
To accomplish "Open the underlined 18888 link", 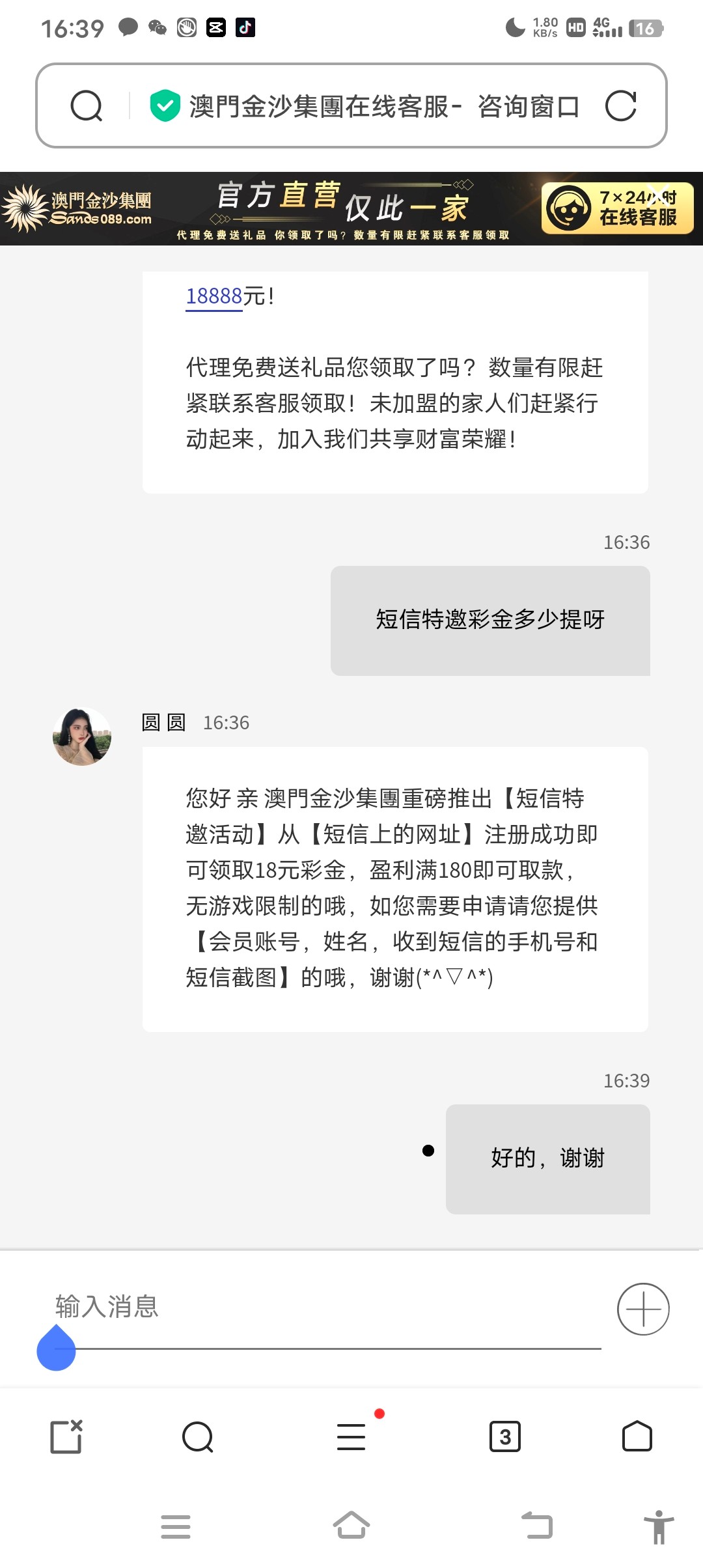I will (214, 297).
